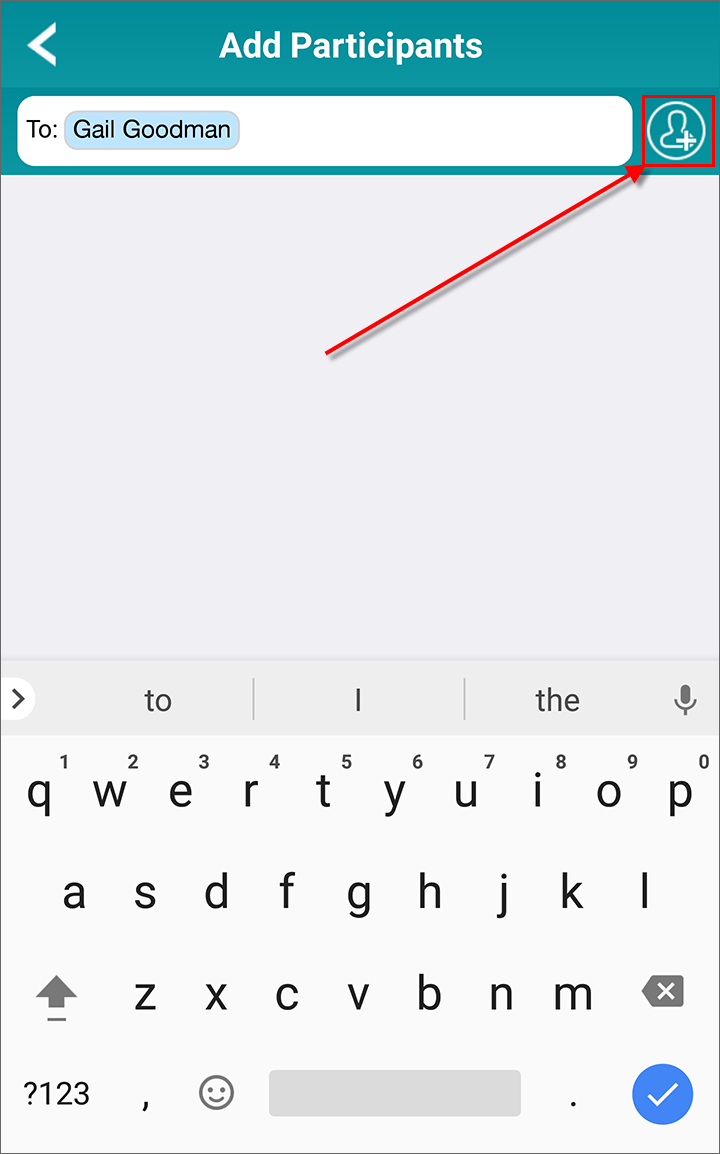
Task: Focus the To recipients field
Action: coord(325,131)
